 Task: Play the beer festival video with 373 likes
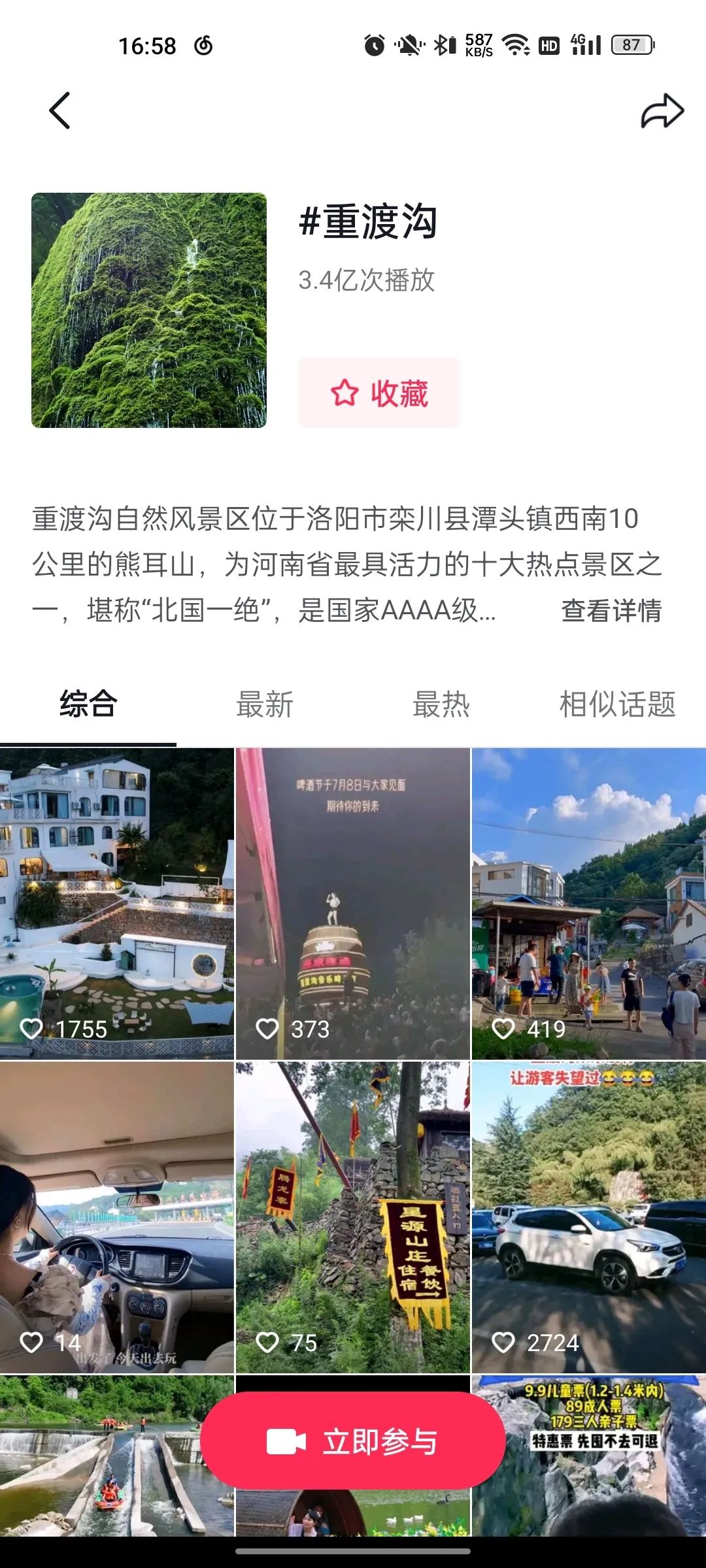[x=353, y=903]
